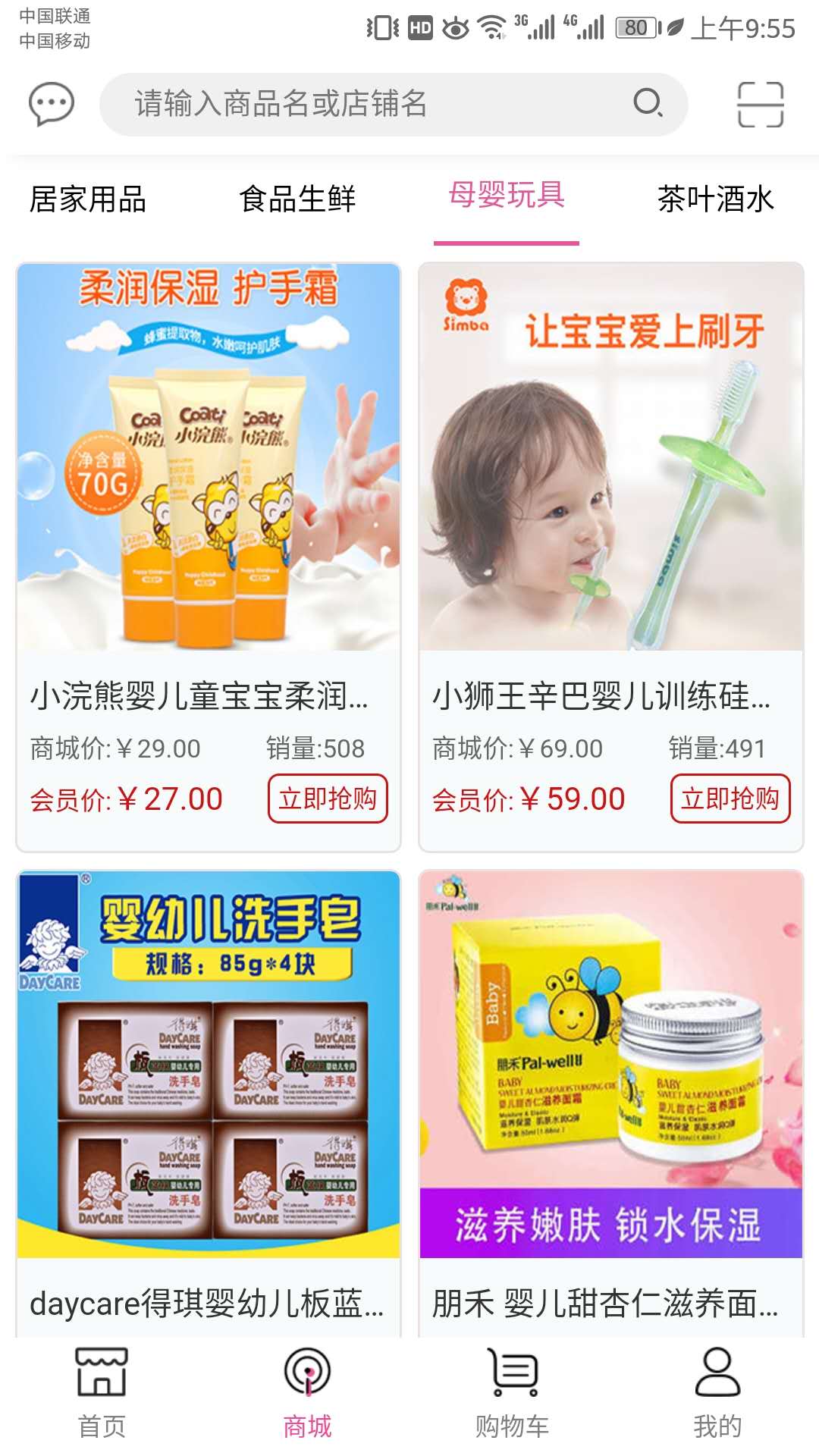Screen dimensions: 819x1456
Task: Open the 小狮王辛巴 training toothbrush card
Action: (611, 485)
